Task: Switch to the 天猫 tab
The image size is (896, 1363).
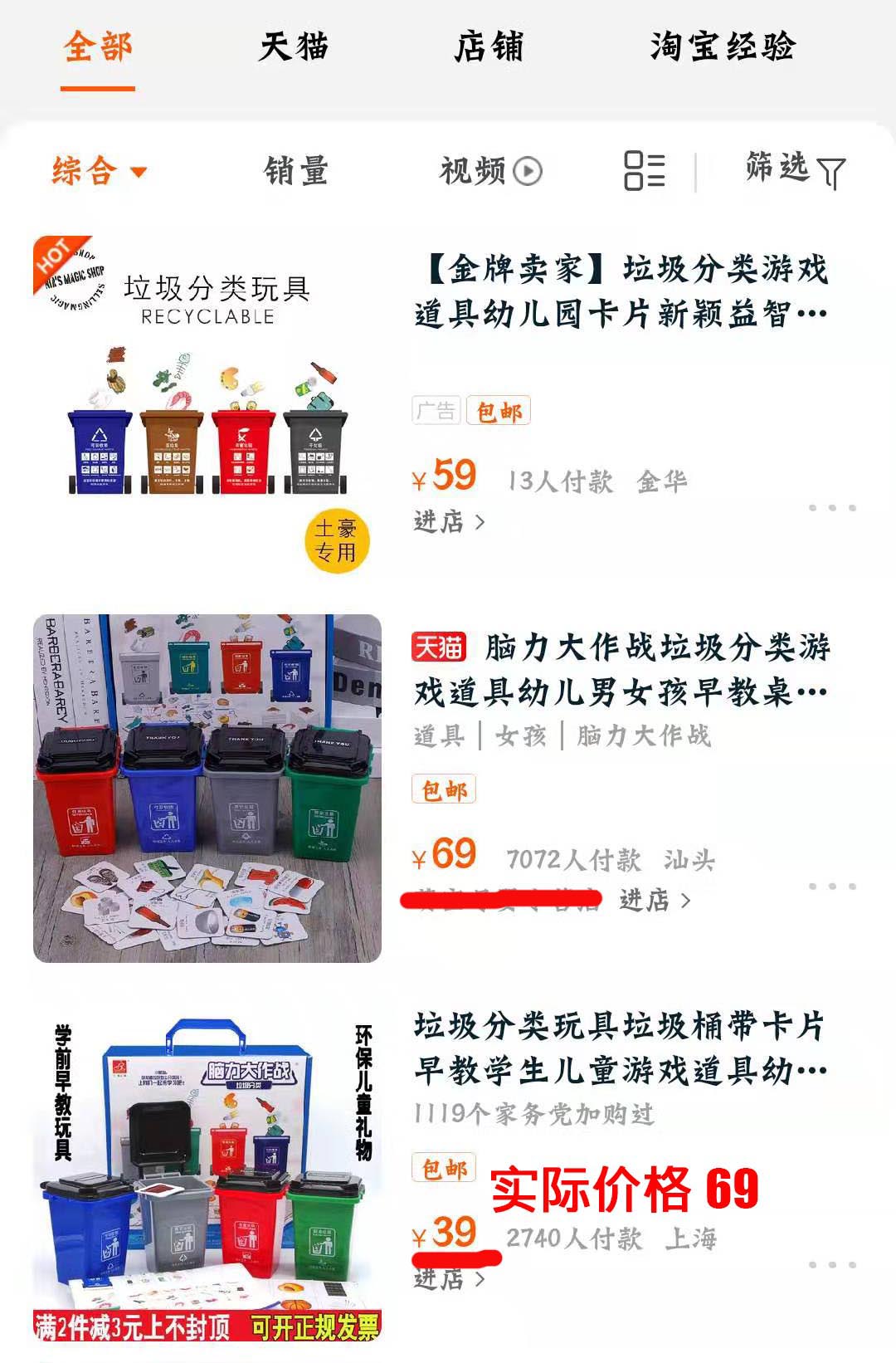Action: [294, 48]
